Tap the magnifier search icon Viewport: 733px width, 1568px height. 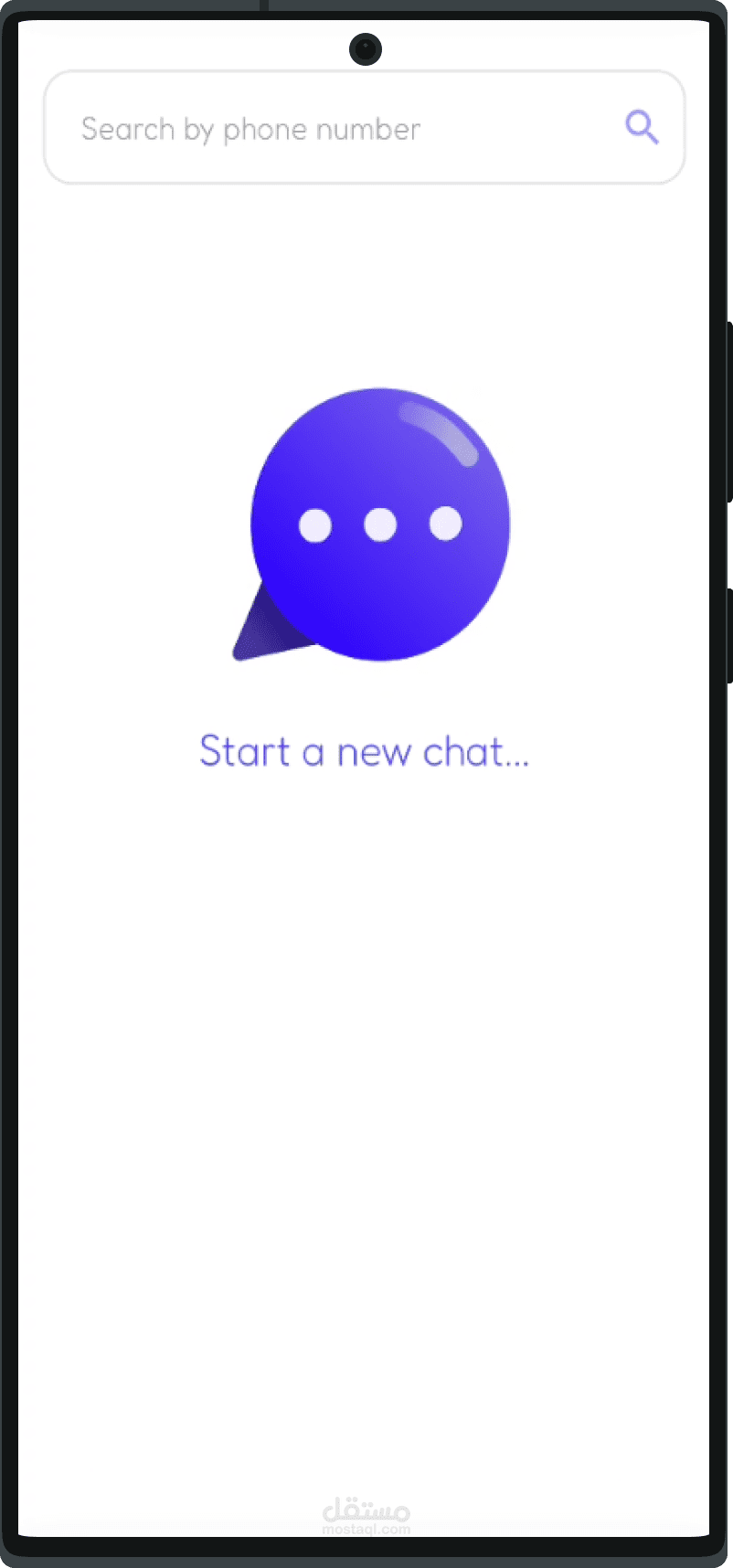click(x=642, y=127)
